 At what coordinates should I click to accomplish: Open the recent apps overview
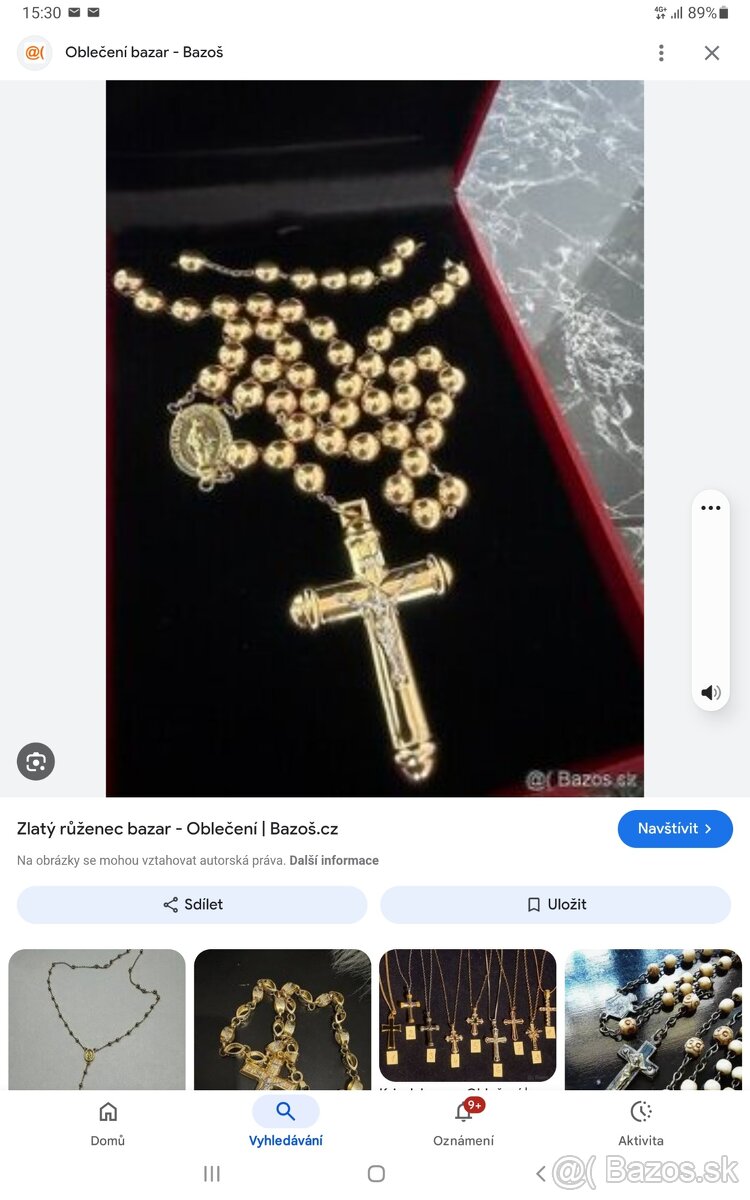click(212, 1174)
